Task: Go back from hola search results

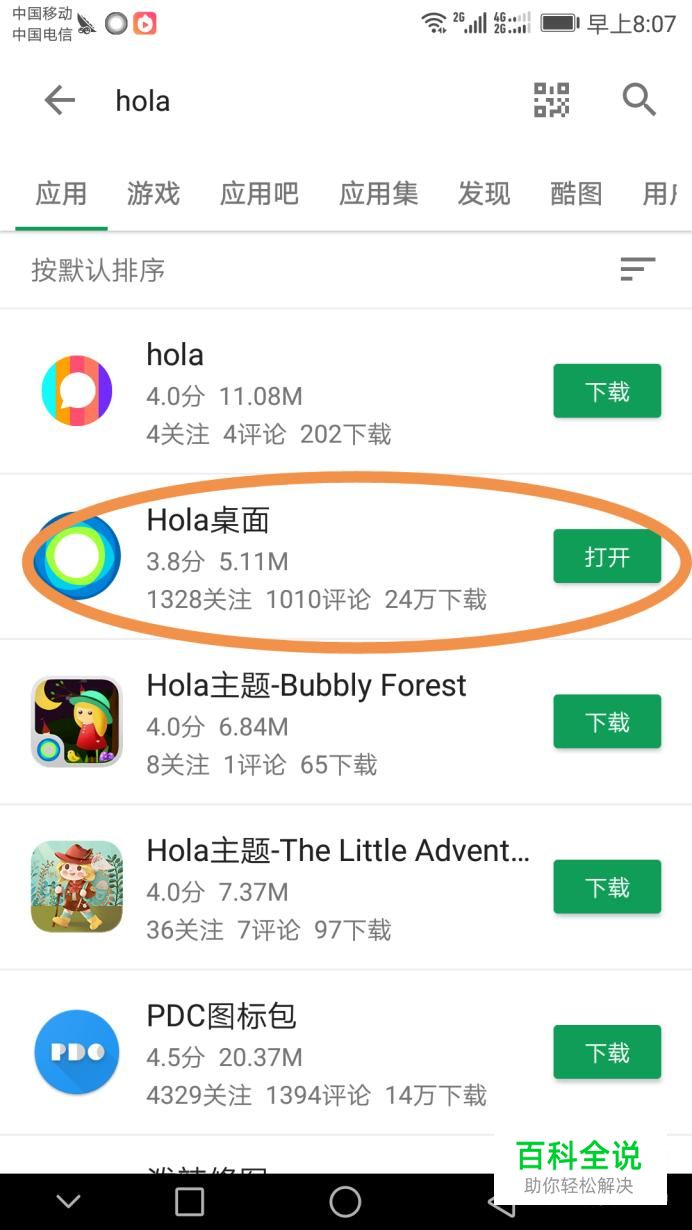Action: pyautogui.click(x=60, y=101)
